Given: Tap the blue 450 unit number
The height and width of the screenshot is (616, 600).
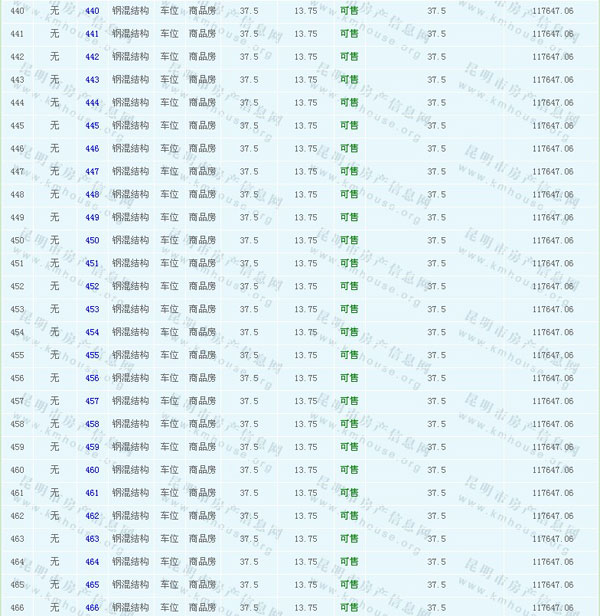Looking at the screenshot, I should 92,241.
